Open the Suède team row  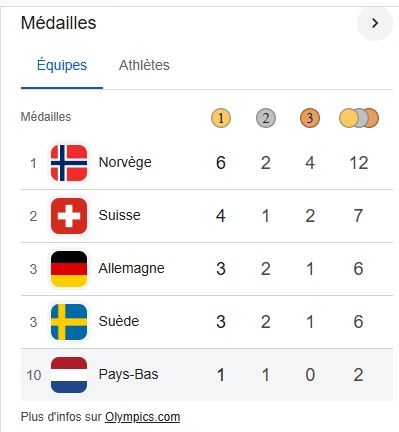point(207,322)
